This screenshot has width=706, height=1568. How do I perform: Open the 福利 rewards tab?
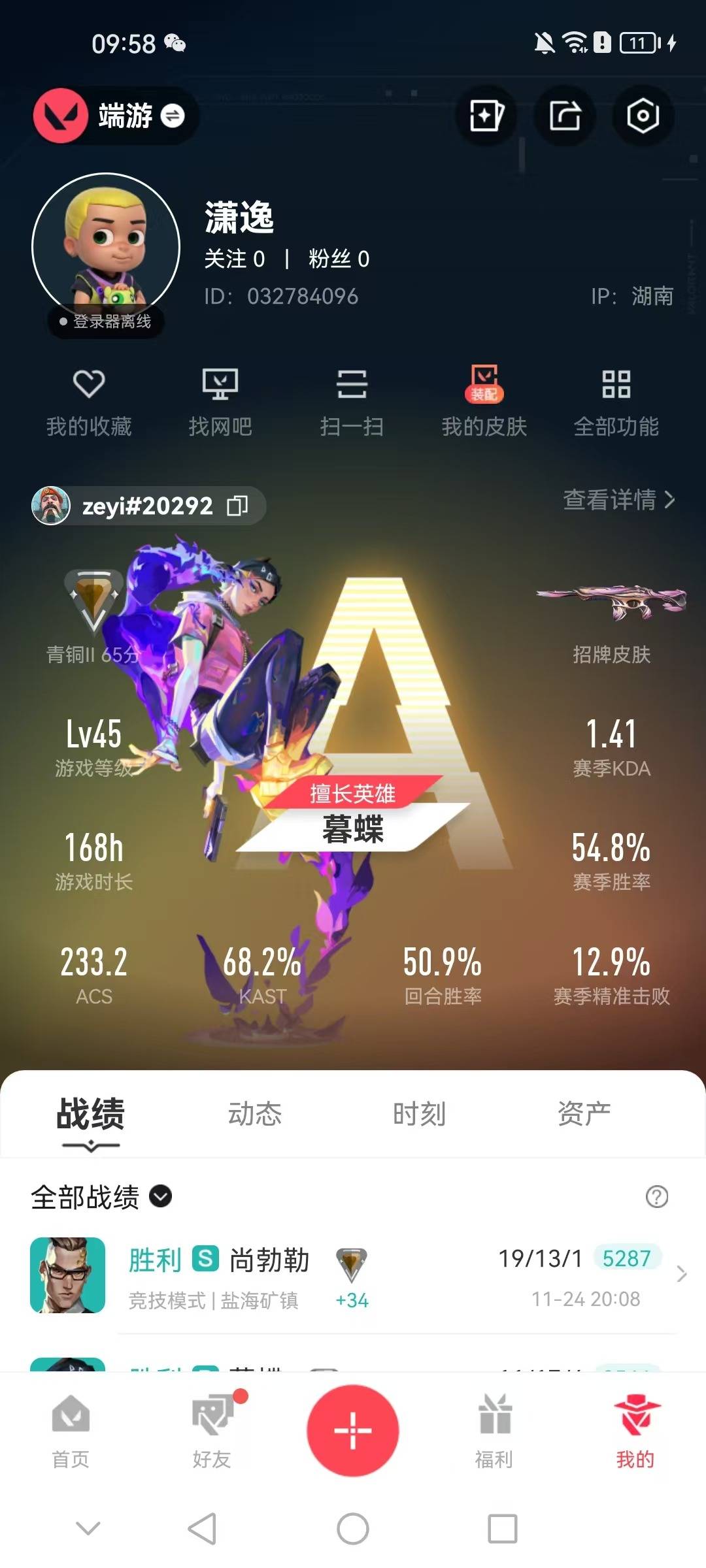point(494,1431)
